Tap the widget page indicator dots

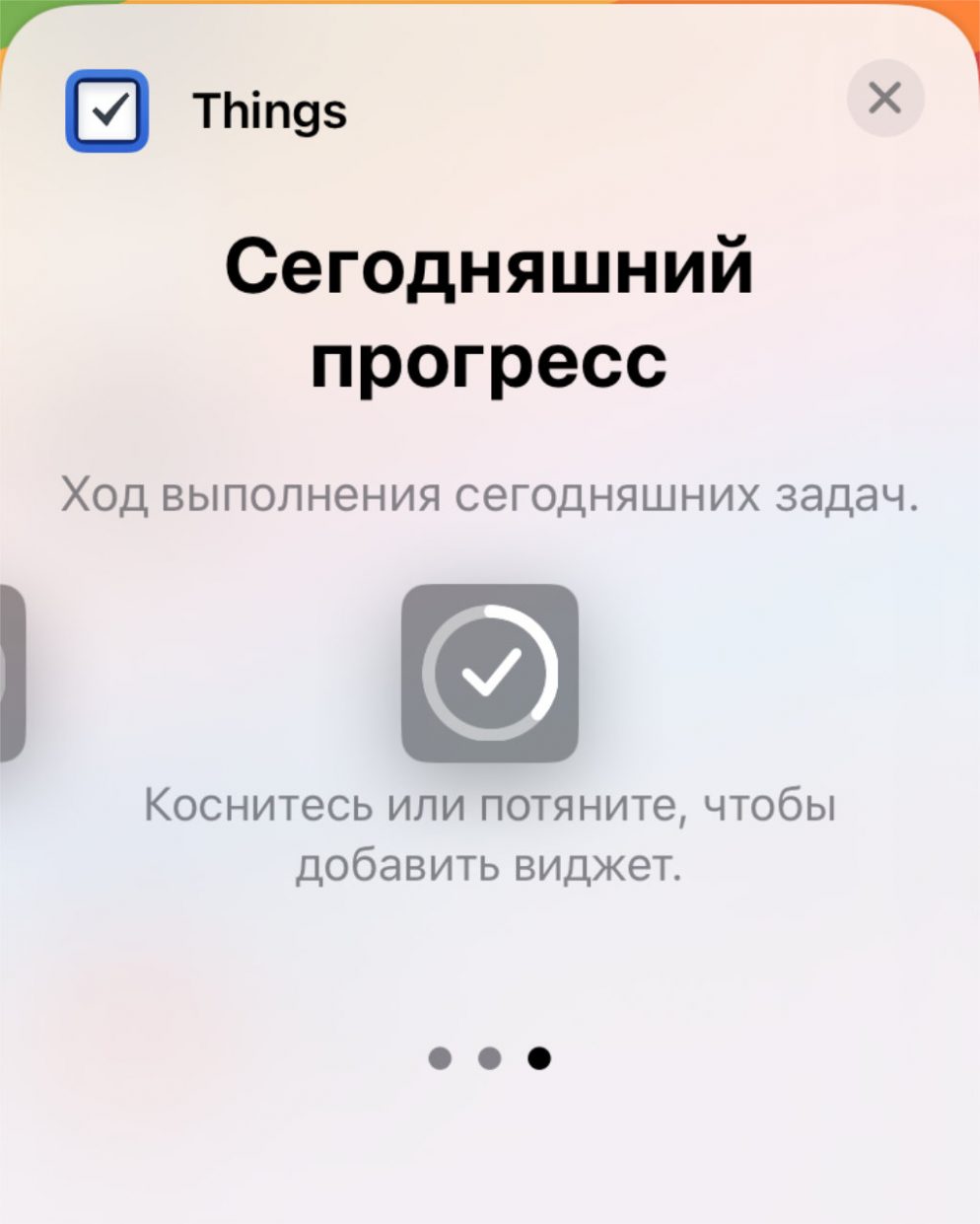(x=489, y=1058)
